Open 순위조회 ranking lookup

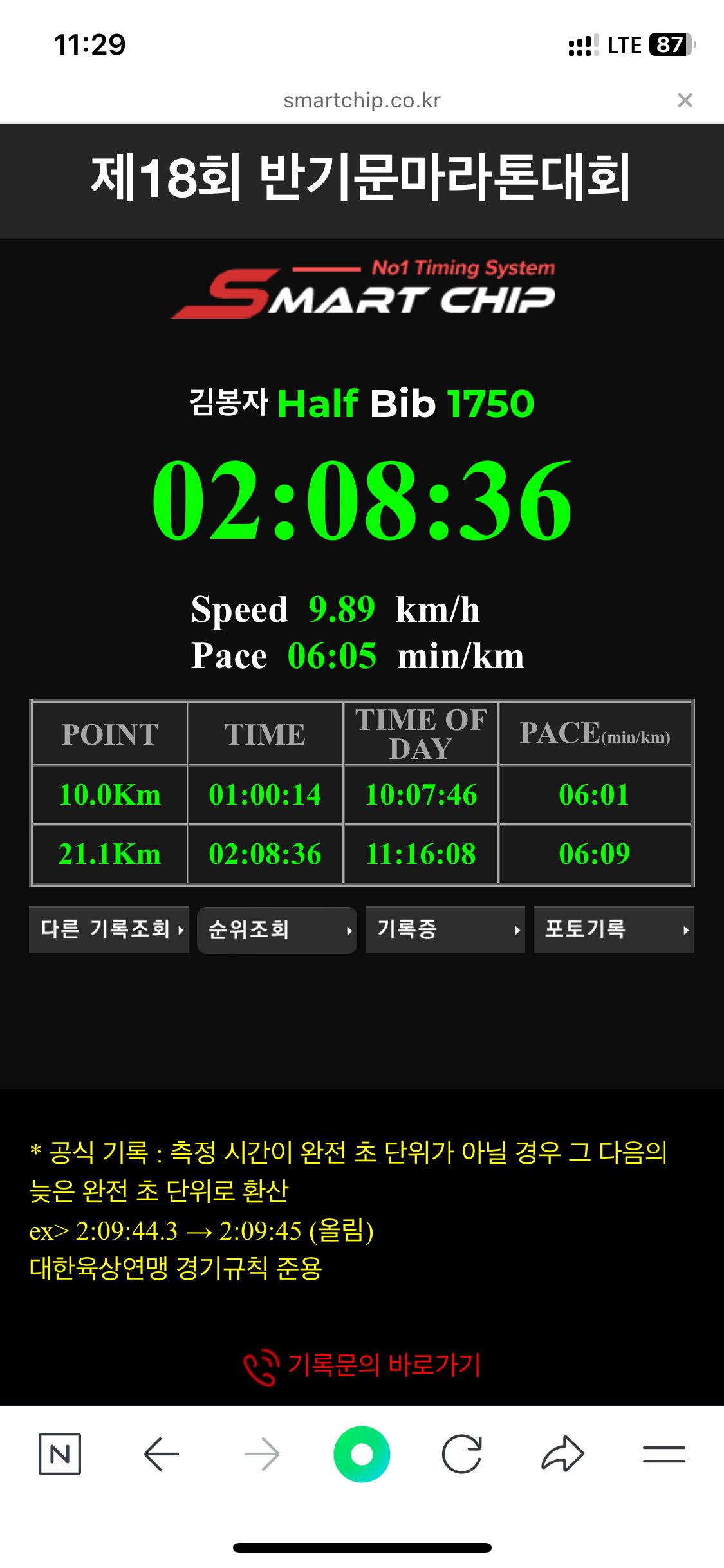277,929
